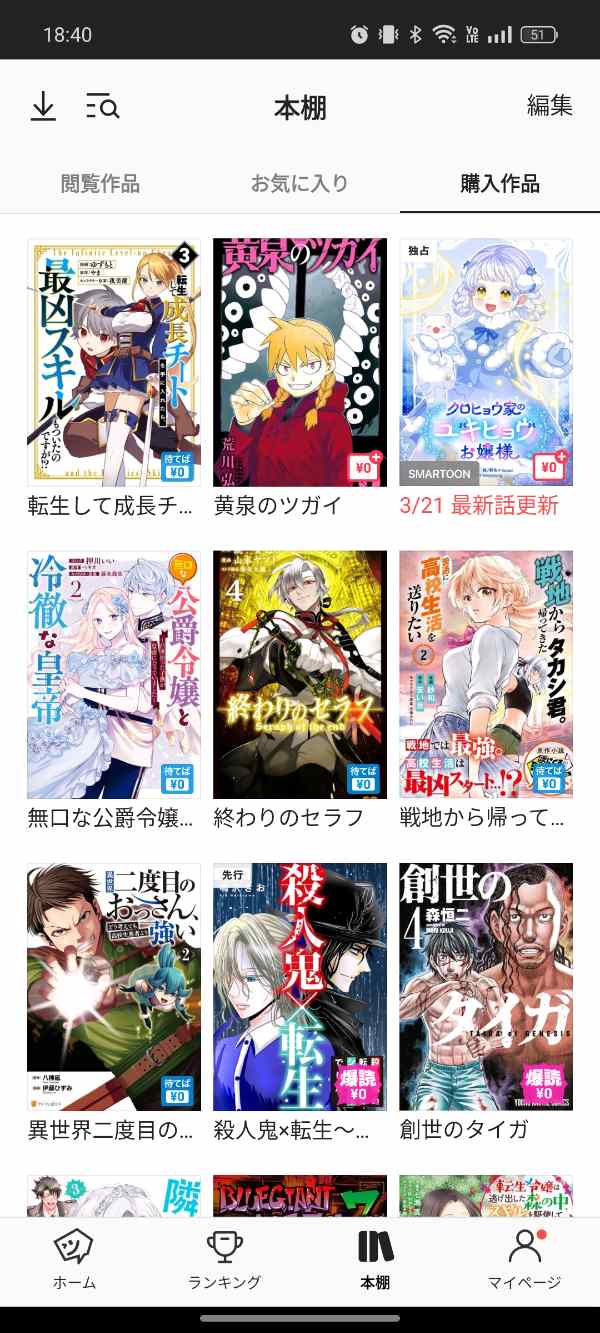Select the 購入作品 tab
The width and height of the screenshot is (600, 1333).
coord(499,184)
